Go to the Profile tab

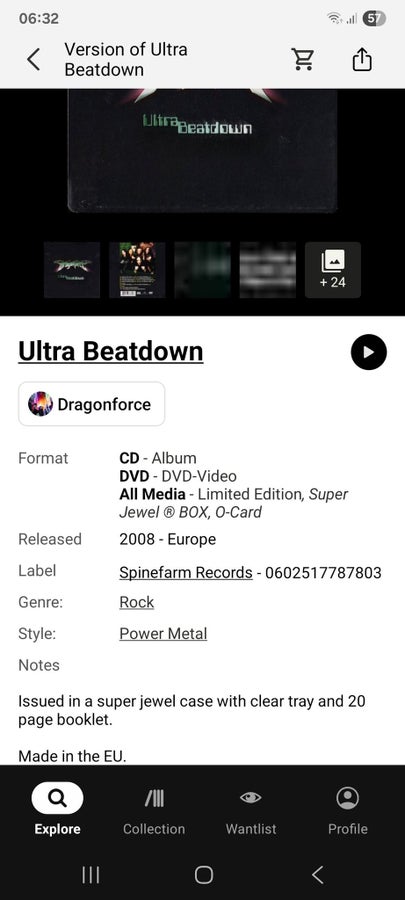[x=348, y=810]
